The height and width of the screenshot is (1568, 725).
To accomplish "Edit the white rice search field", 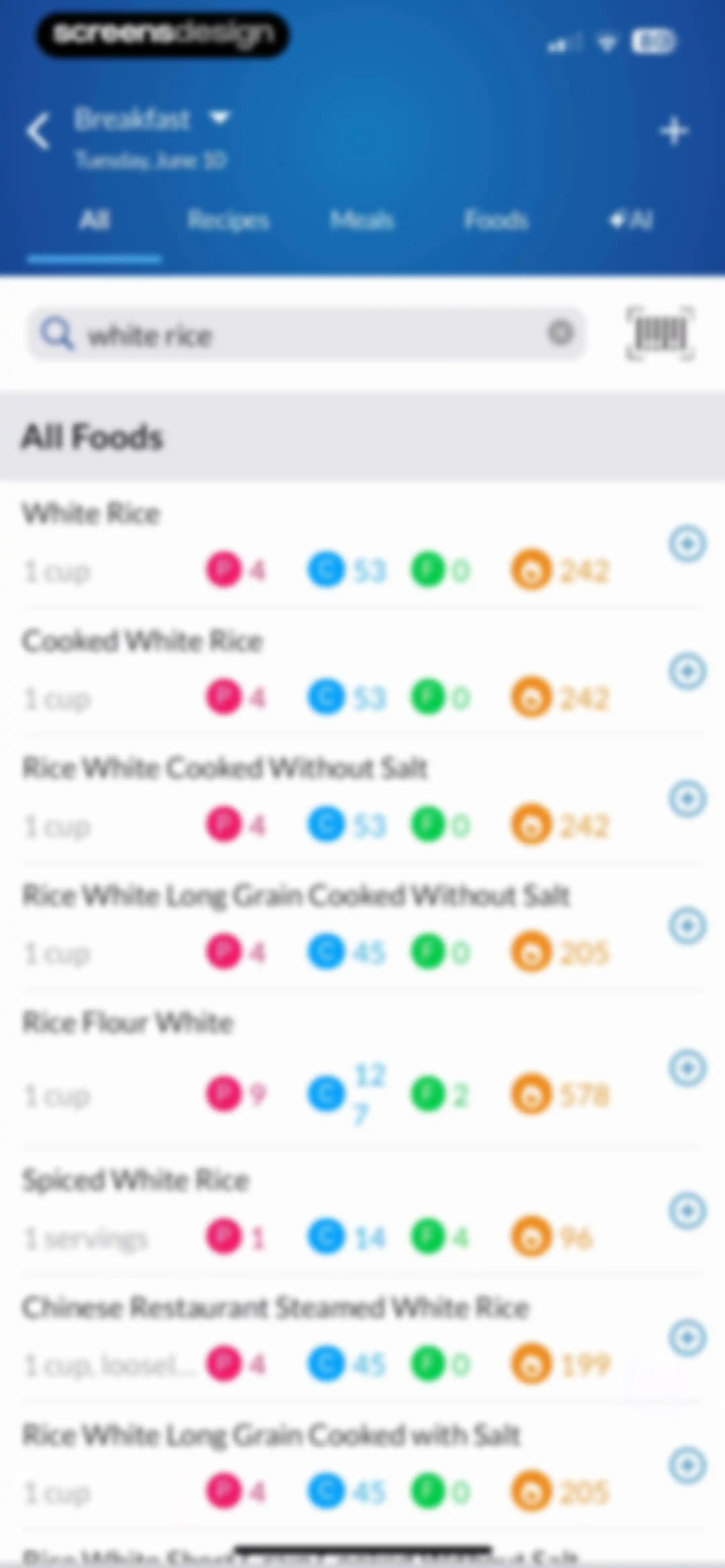I will click(x=305, y=334).
